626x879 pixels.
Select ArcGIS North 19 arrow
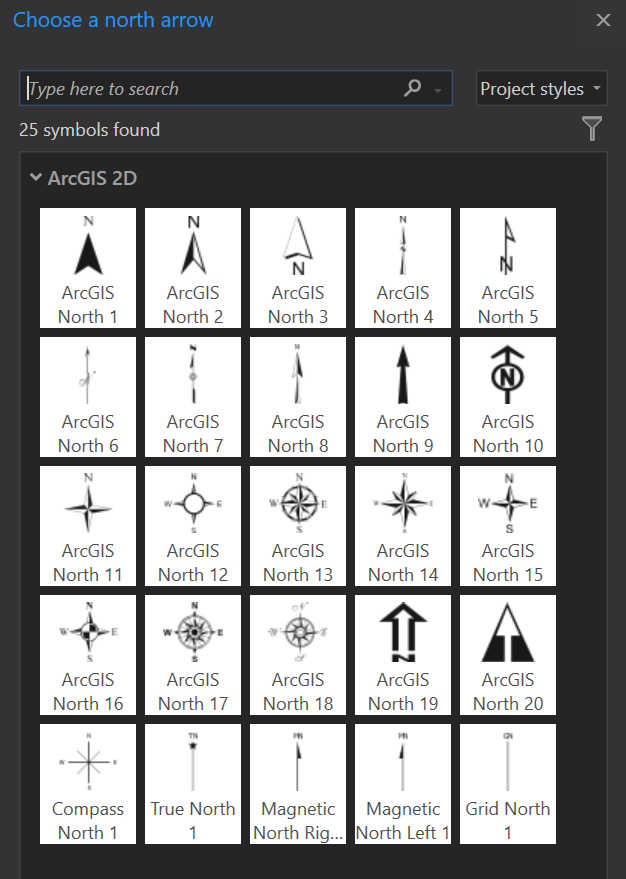click(x=403, y=654)
